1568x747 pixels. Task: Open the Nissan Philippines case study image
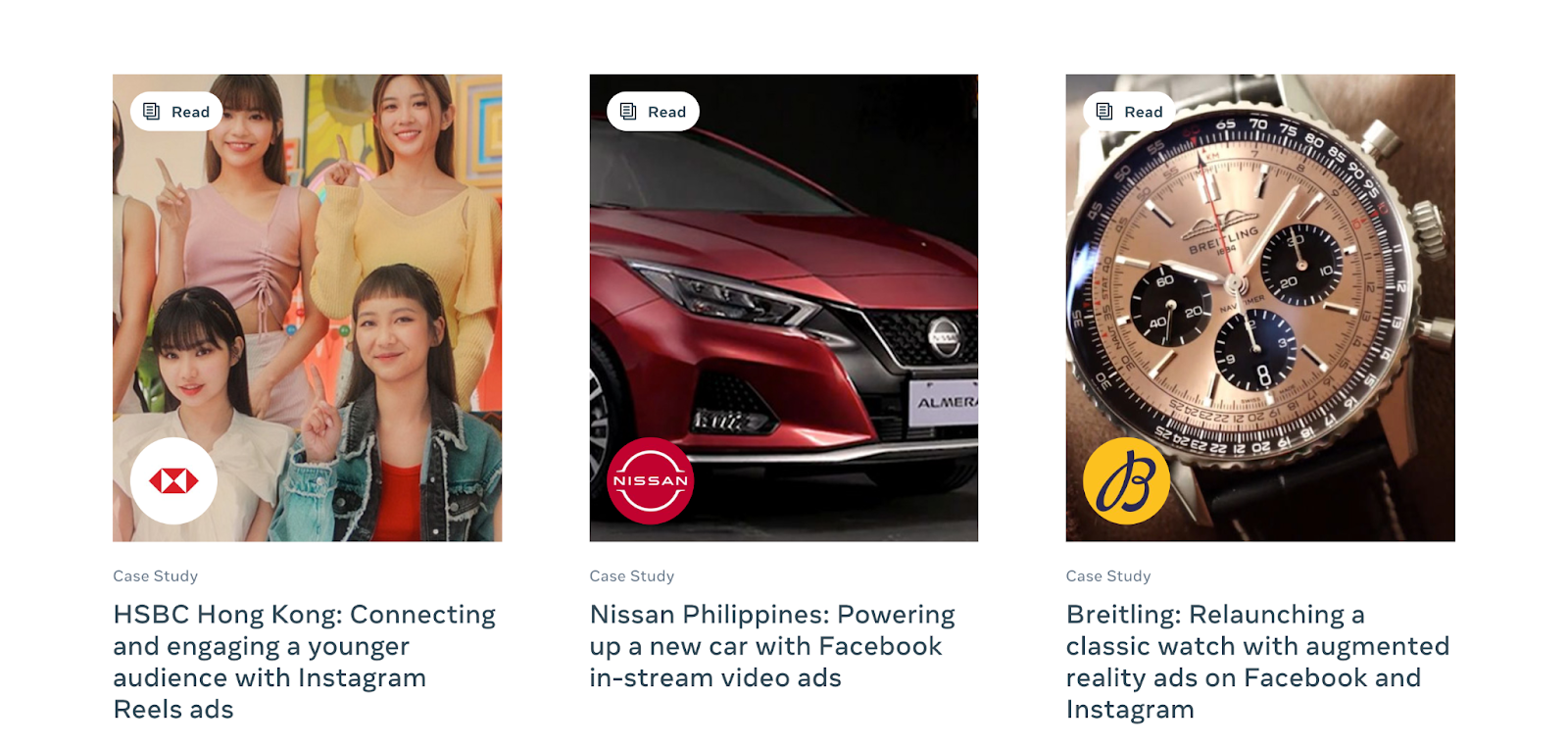coord(784,308)
